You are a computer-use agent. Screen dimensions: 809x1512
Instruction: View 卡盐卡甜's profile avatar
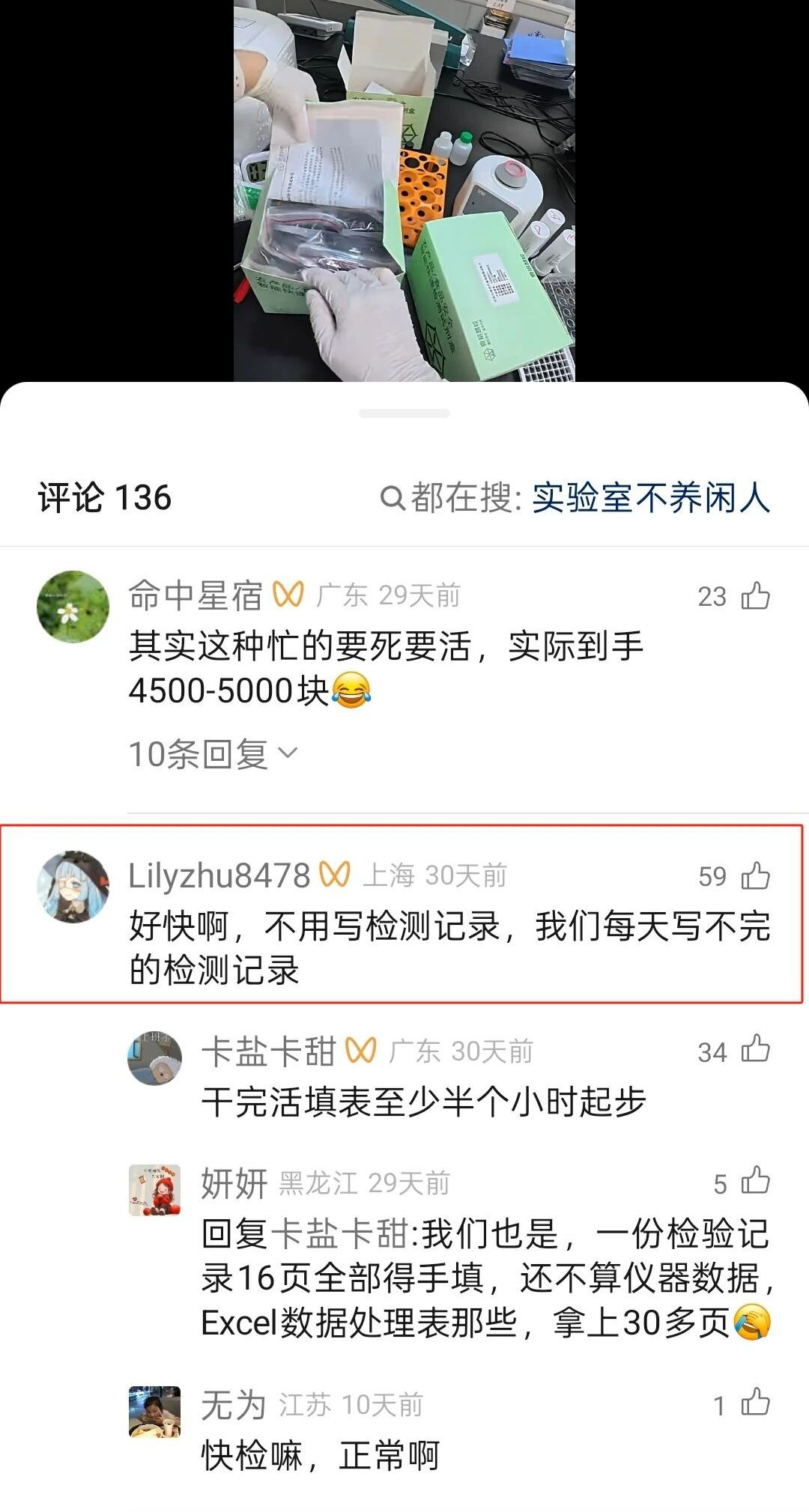click(x=154, y=1058)
